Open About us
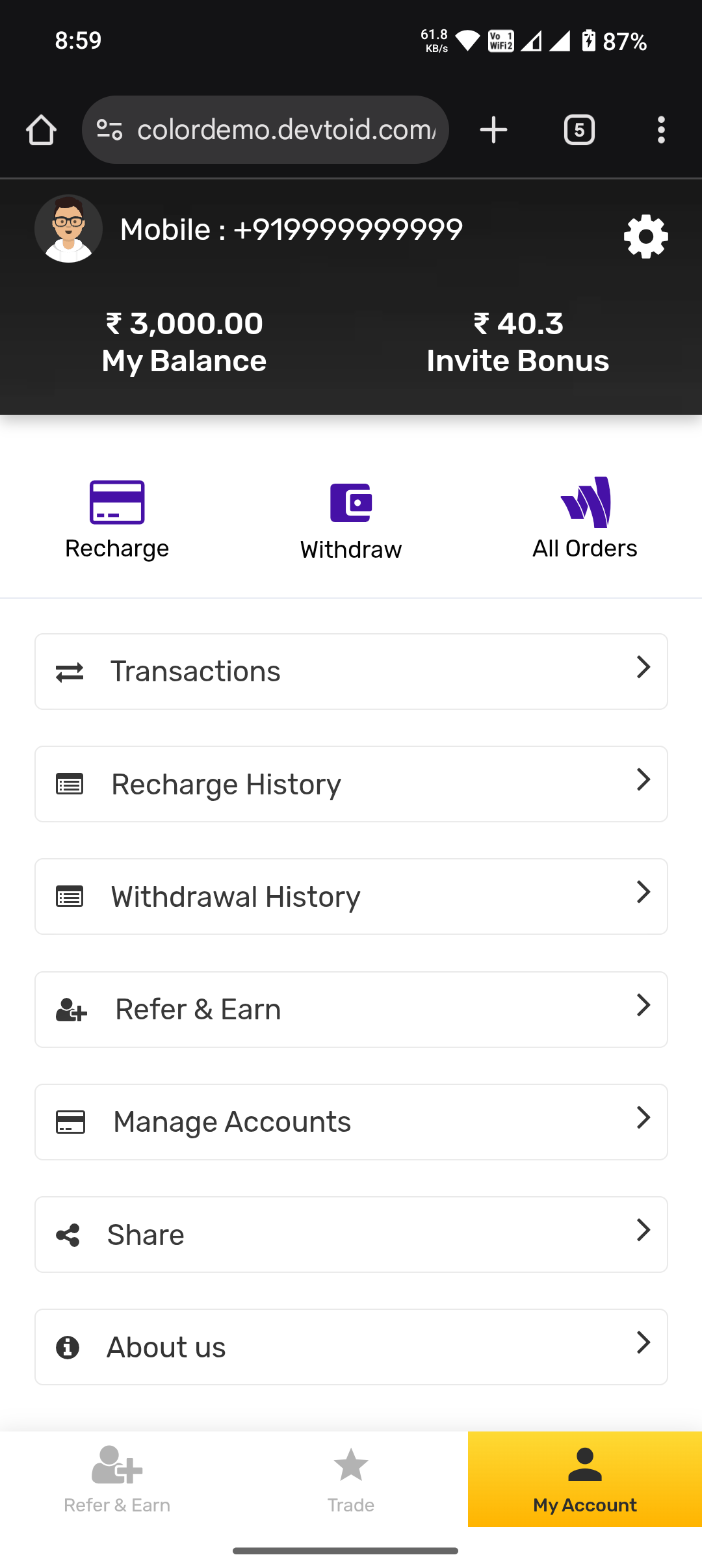Image resolution: width=702 pixels, height=1568 pixels. 351,1347
